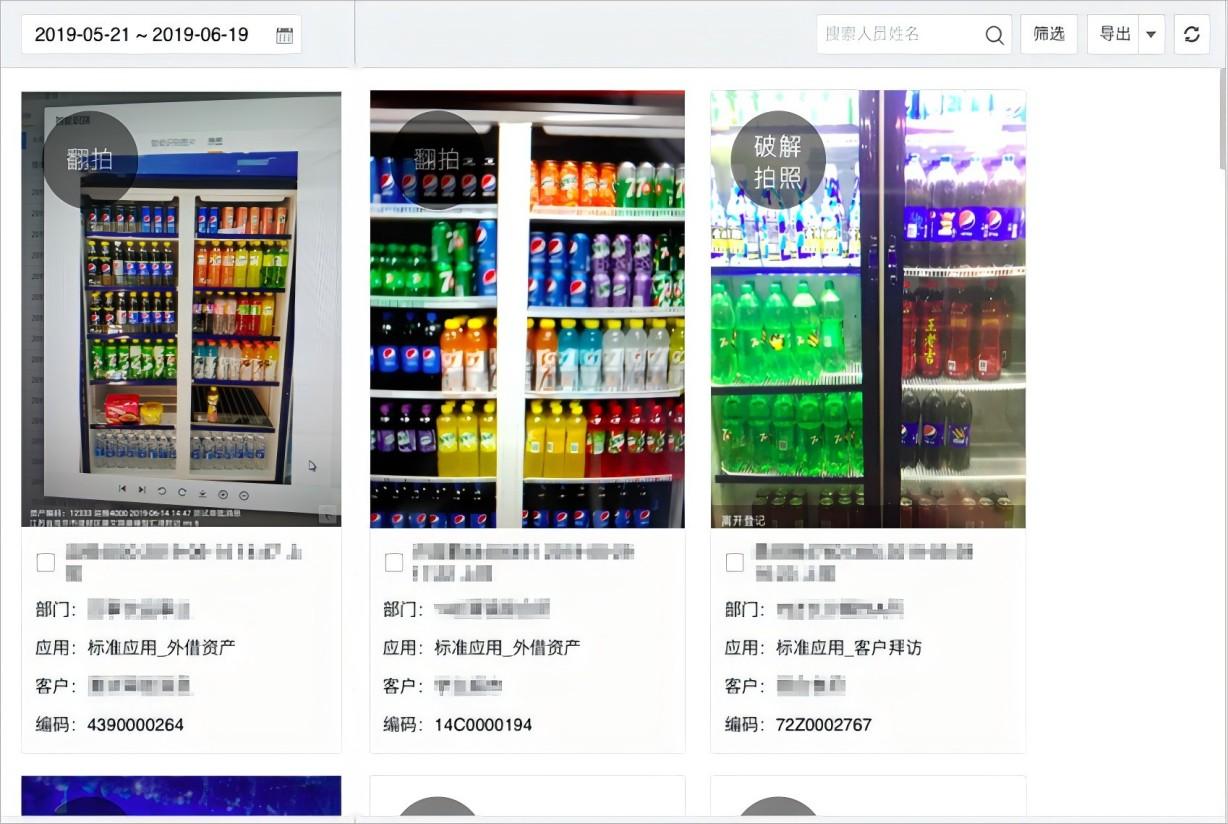Expand the export dropdown arrow

click(x=1151, y=34)
